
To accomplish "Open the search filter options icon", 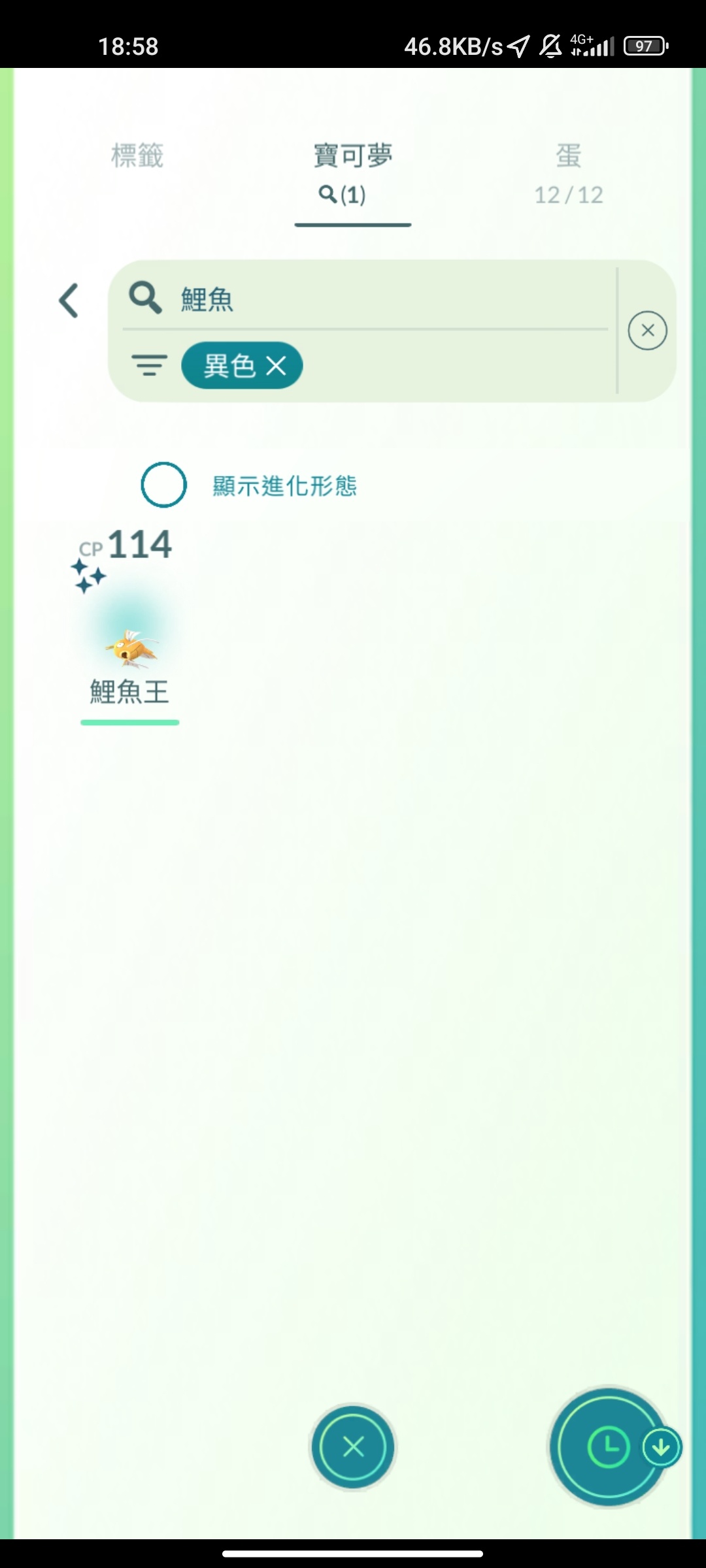I will point(149,365).
